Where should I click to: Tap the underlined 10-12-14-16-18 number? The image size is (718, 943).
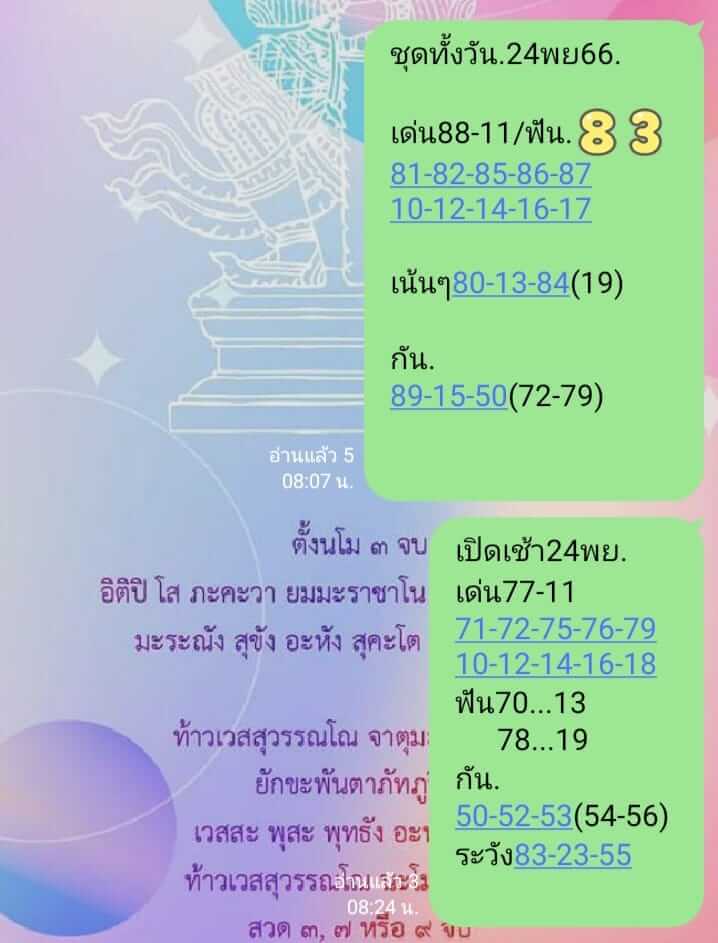(555, 664)
